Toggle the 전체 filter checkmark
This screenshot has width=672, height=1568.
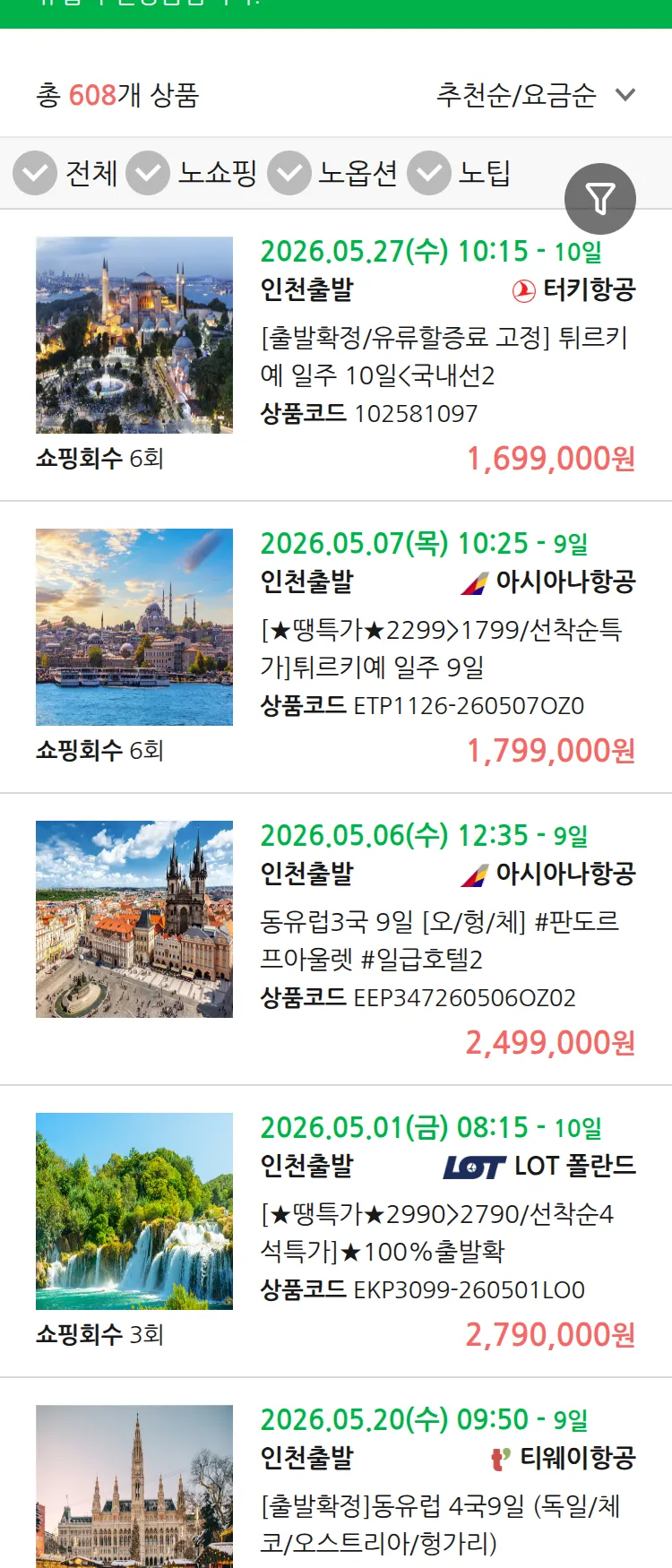coord(34,172)
